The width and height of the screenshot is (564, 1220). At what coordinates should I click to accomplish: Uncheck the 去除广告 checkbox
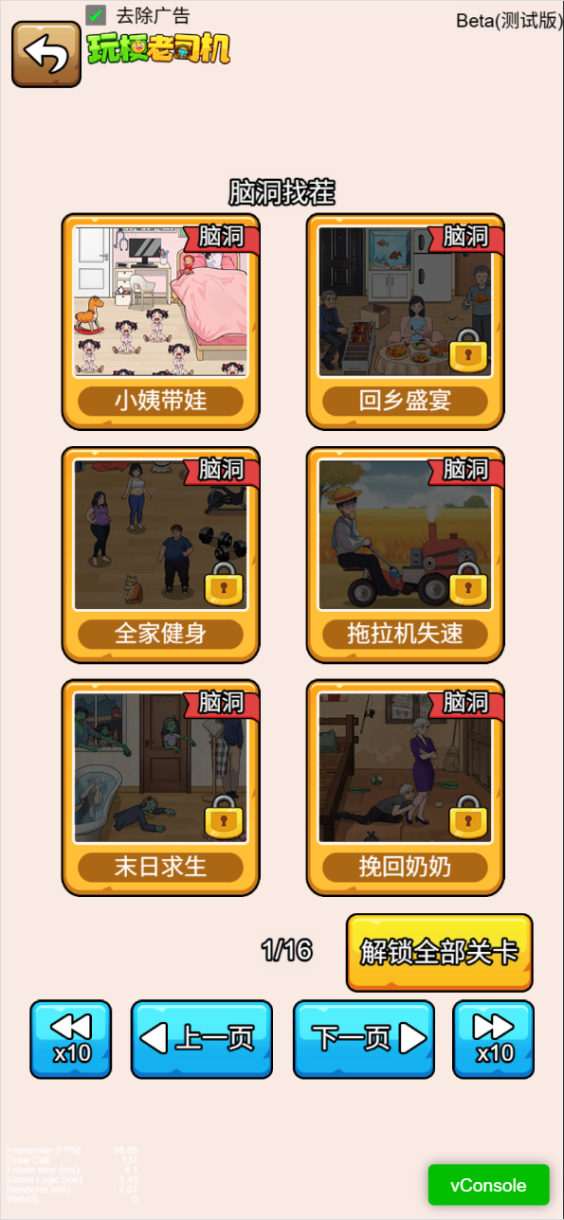coord(96,15)
